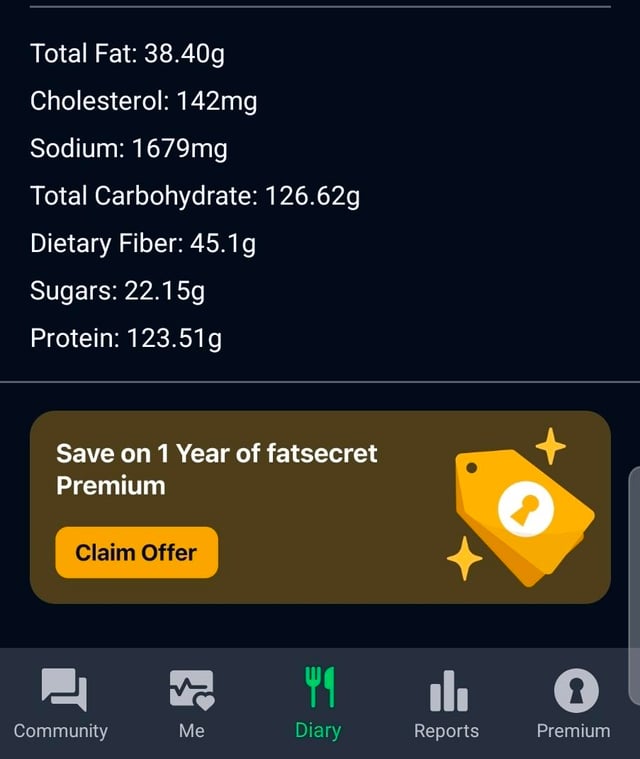Select the Diary tab

pyautogui.click(x=318, y=704)
